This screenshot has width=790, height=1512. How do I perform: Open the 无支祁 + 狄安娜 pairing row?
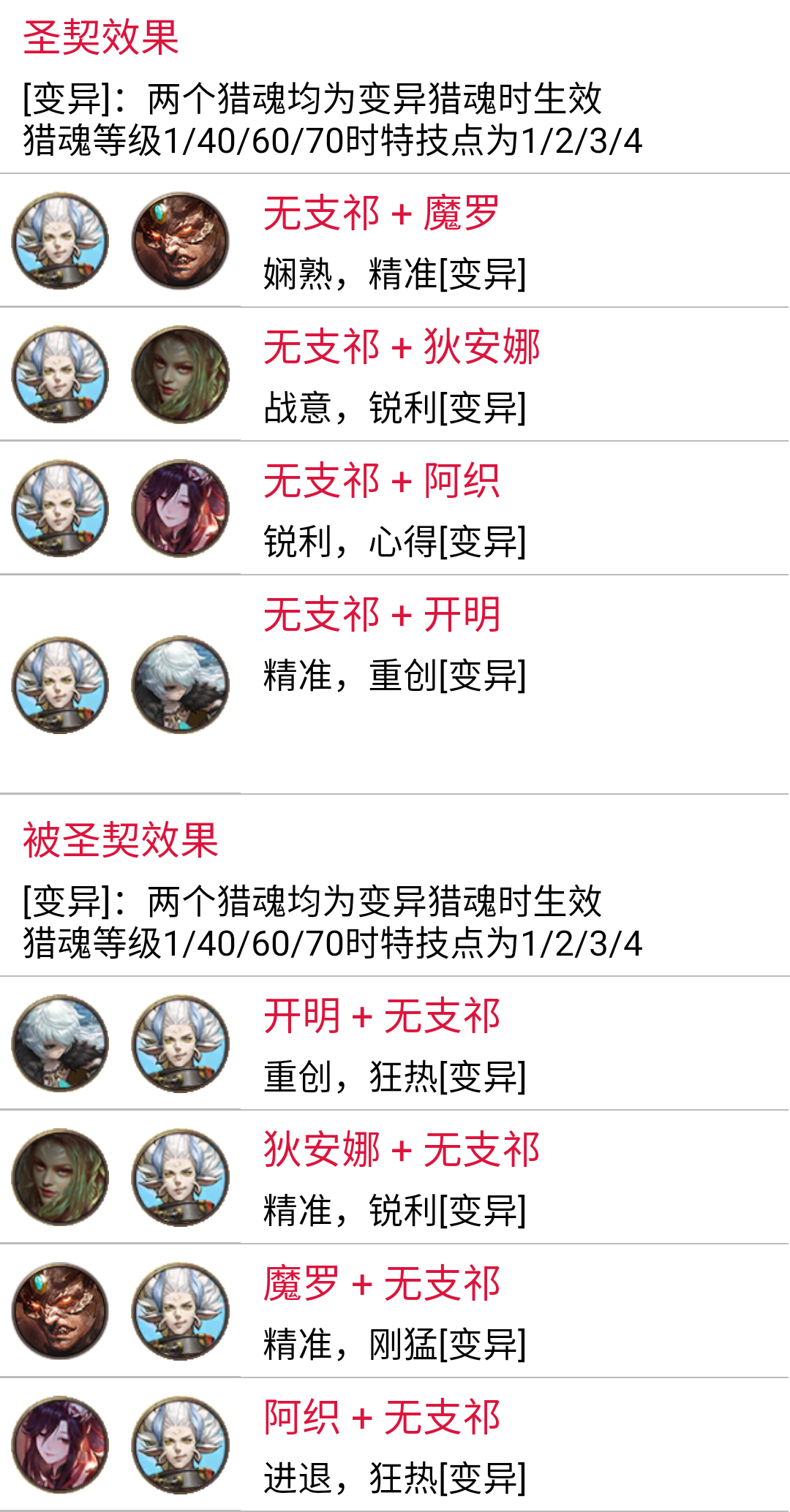pyautogui.click(x=395, y=375)
